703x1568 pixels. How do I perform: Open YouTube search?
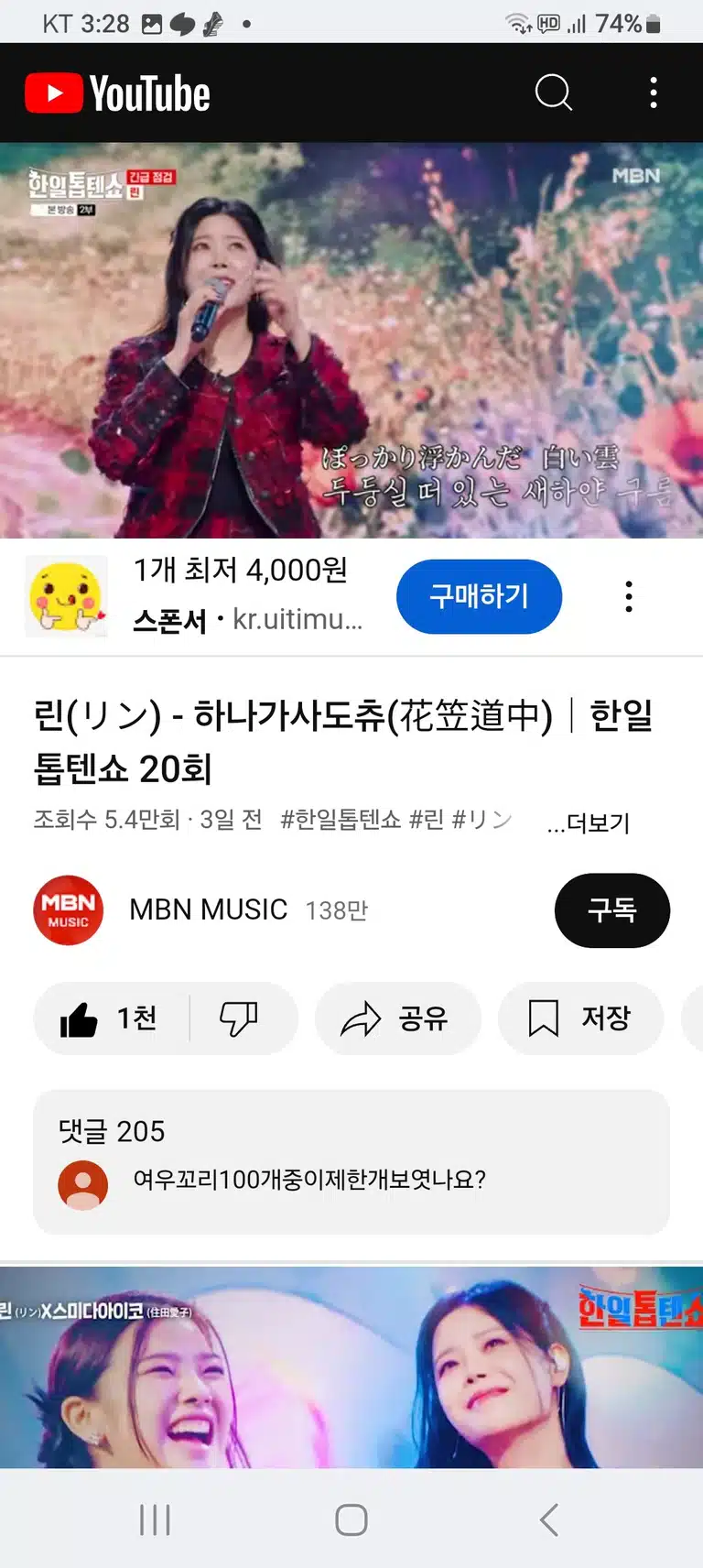(x=553, y=93)
